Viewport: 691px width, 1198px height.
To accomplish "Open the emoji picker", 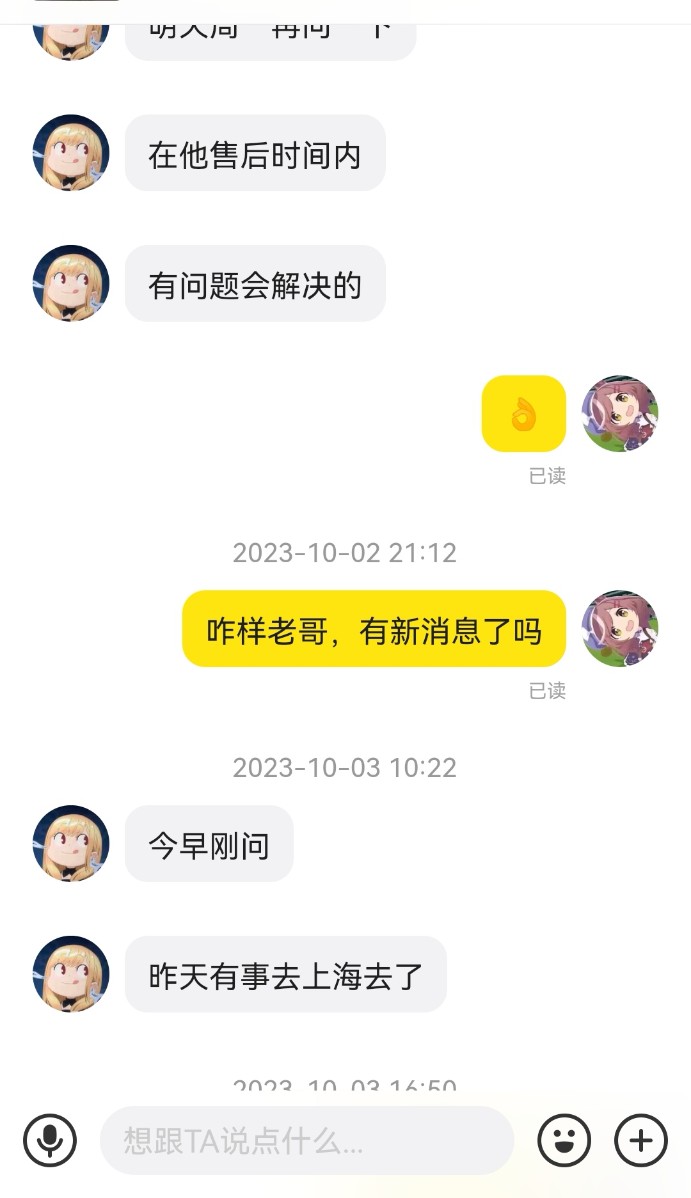I will tap(564, 1141).
